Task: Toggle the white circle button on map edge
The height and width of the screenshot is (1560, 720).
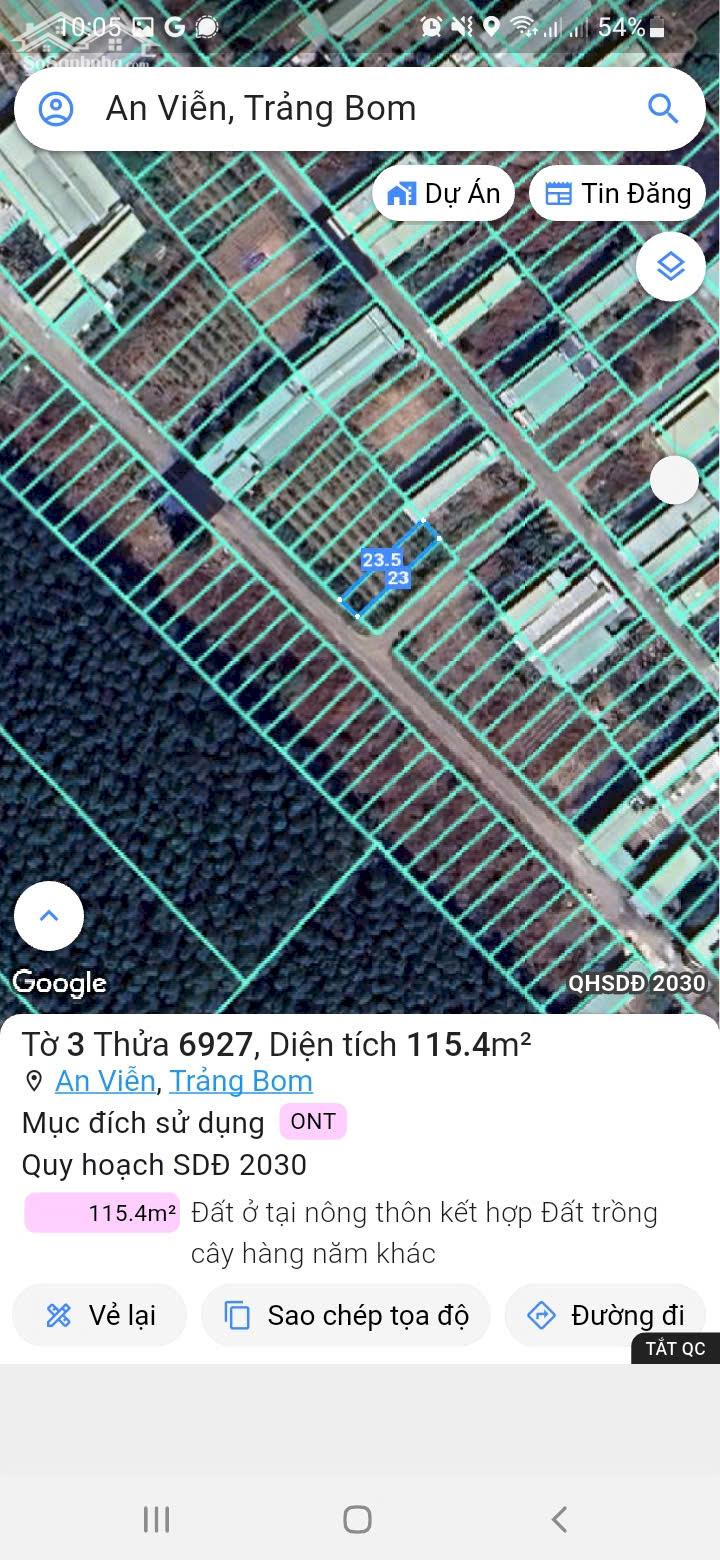Action: point(676,480)
